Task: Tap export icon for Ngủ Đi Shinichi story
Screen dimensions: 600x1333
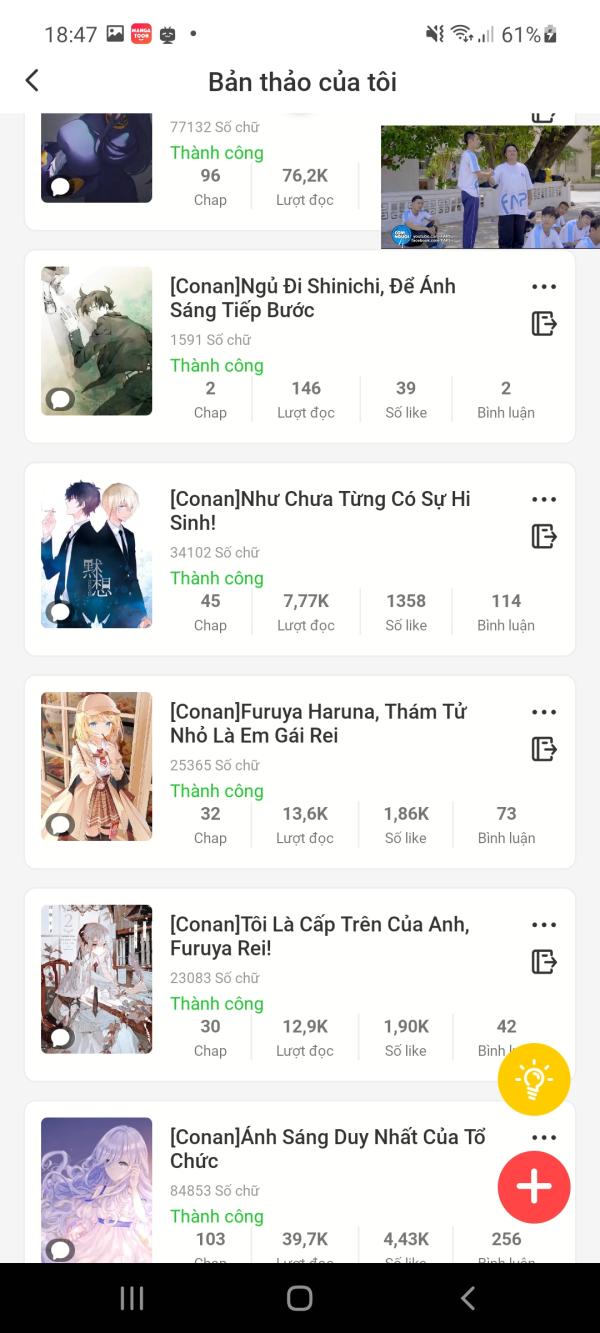Action: click(543, 324)
